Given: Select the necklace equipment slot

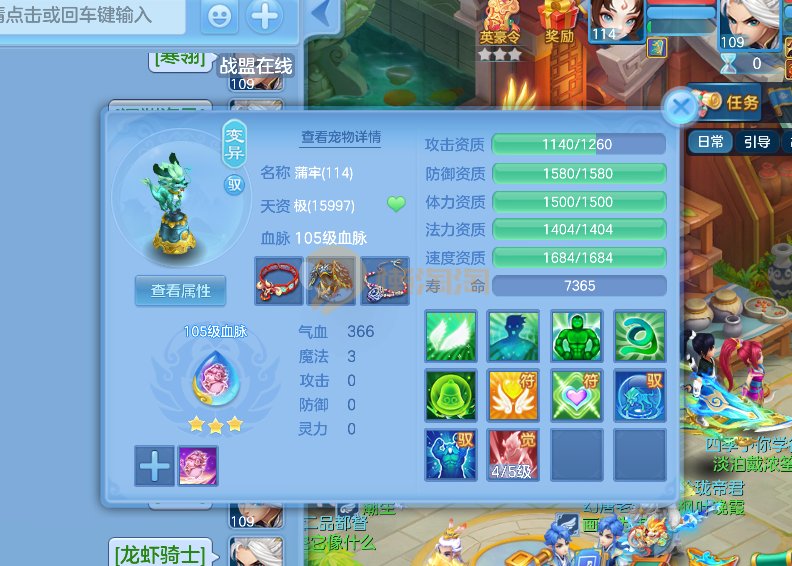Looking at the screenshot, I should coord(385,282).
